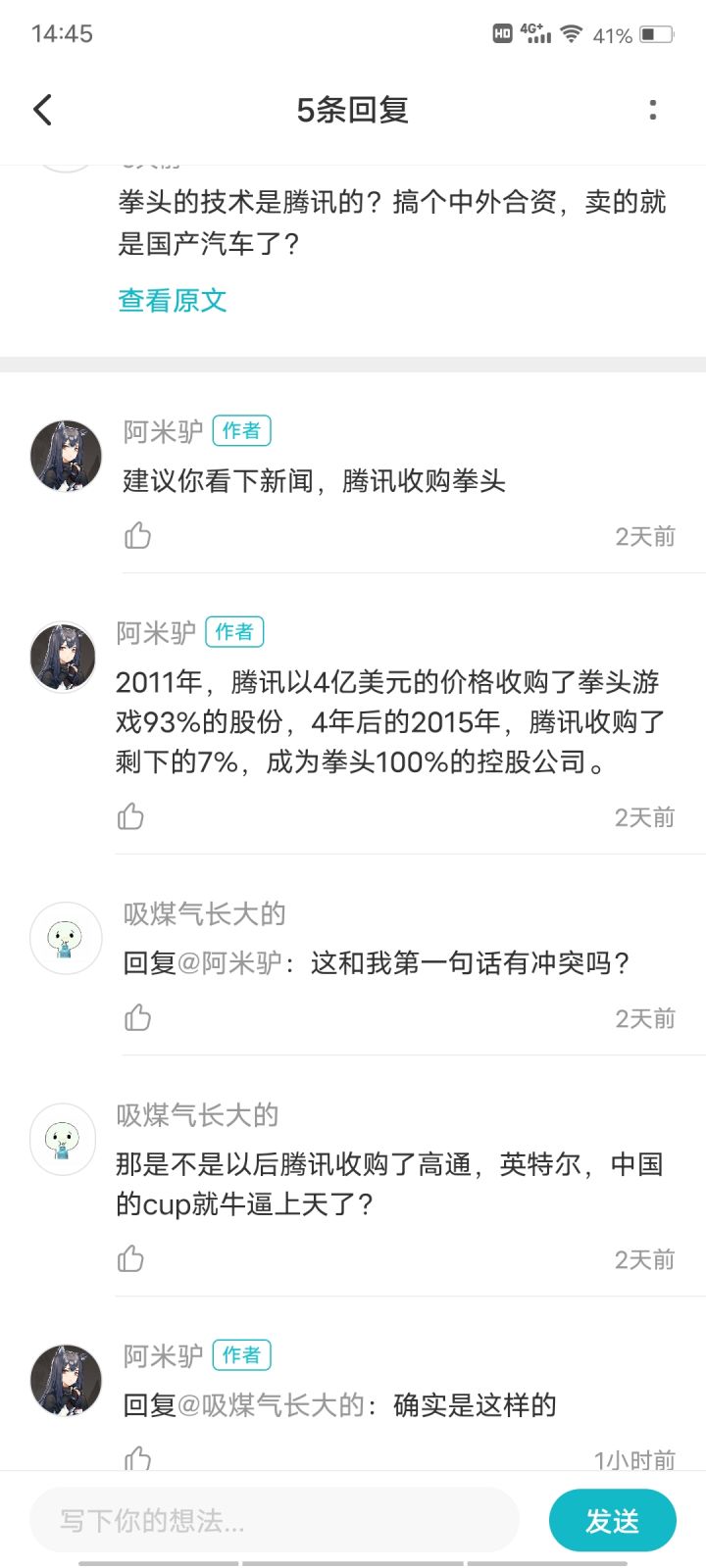
Task: Open the @吸煤气长大的 mention in the reply
Action: pos(271,1405)
